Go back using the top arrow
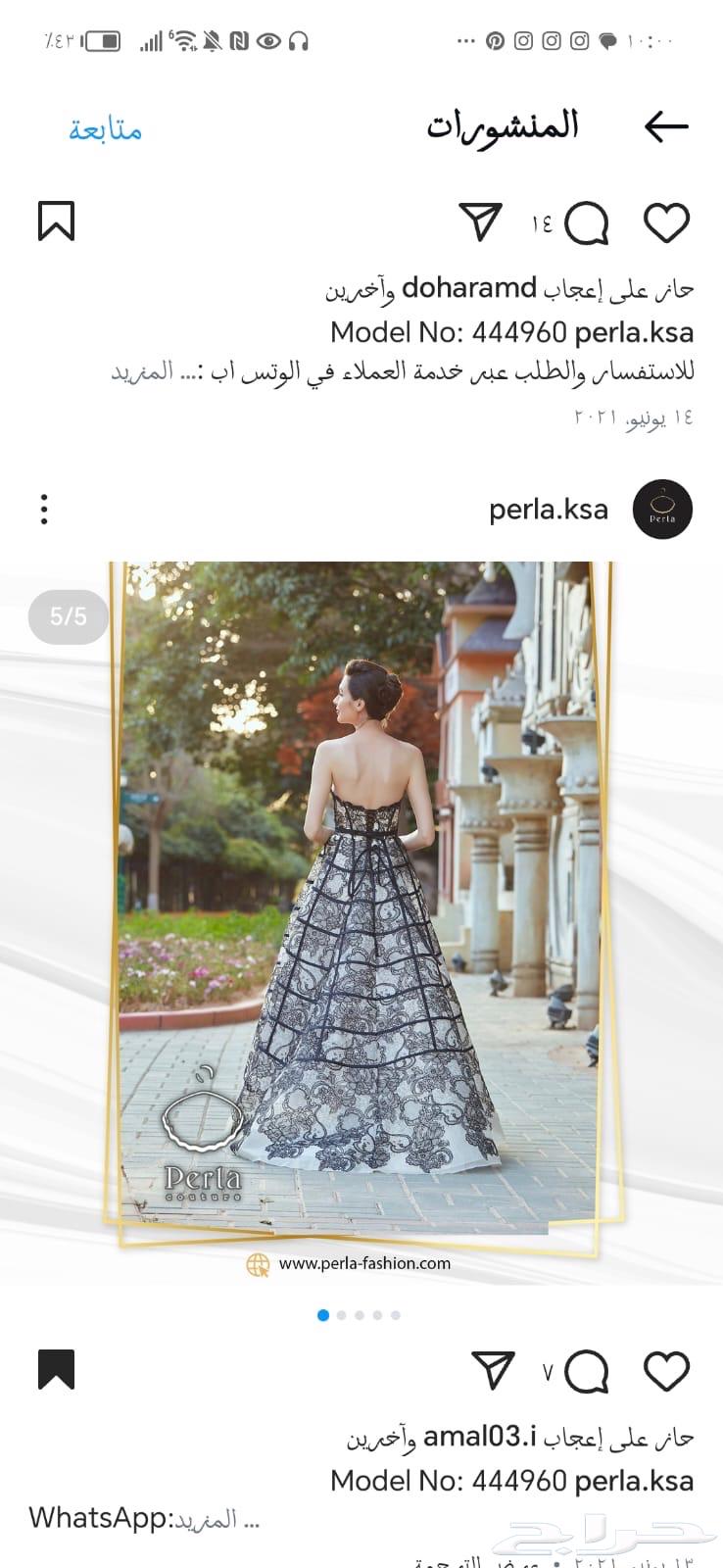 click(x=666, y=126)
